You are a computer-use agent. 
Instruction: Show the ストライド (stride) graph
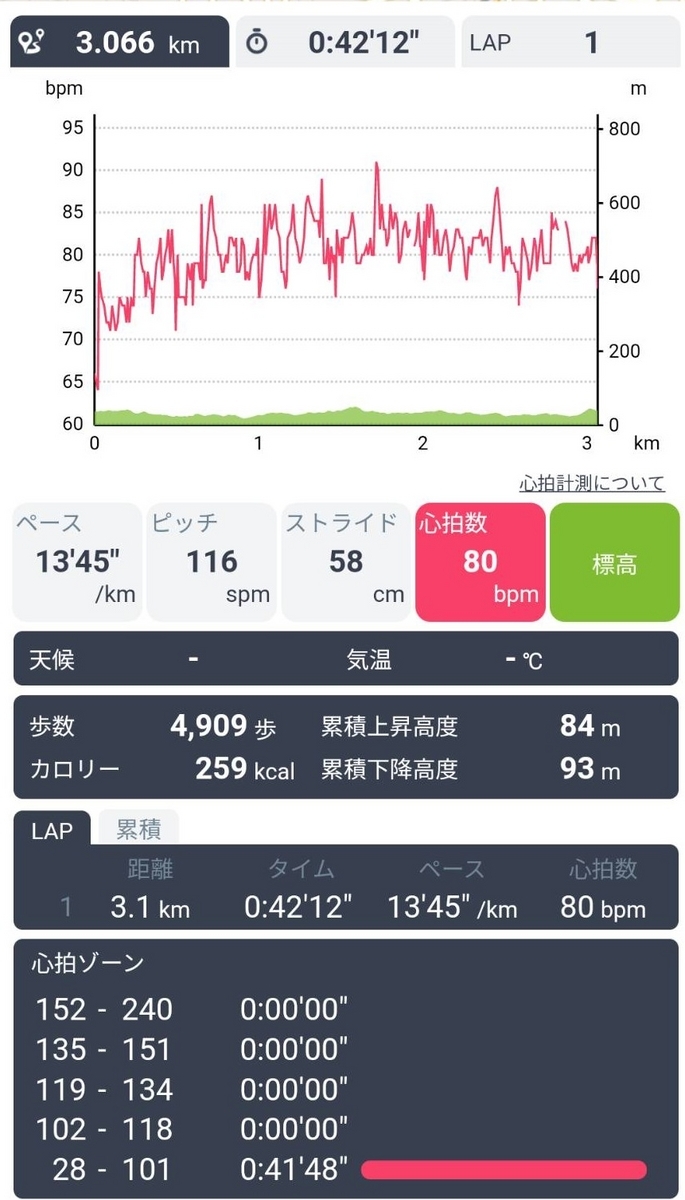click(345, 562)
